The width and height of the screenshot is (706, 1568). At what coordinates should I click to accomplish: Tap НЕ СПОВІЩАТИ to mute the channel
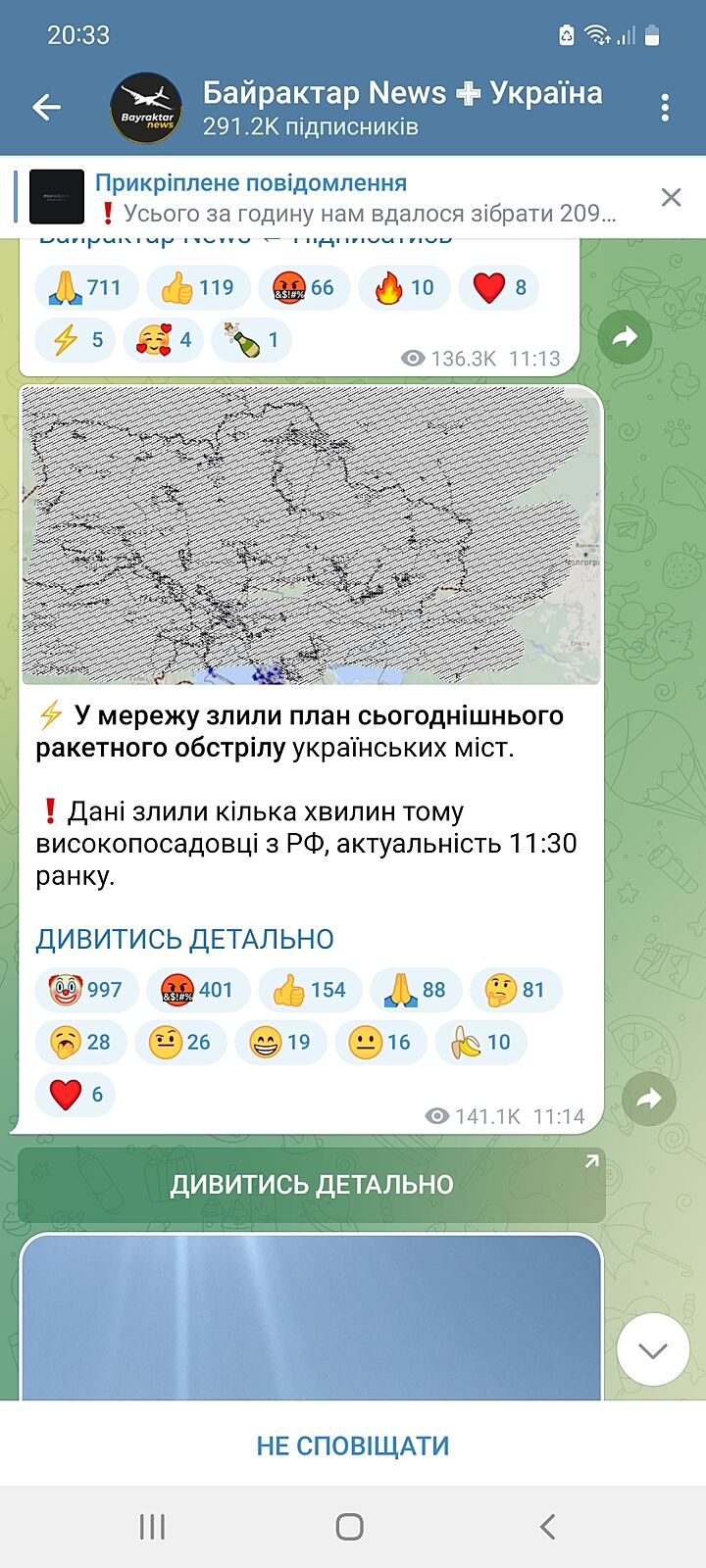[353, 1445]
